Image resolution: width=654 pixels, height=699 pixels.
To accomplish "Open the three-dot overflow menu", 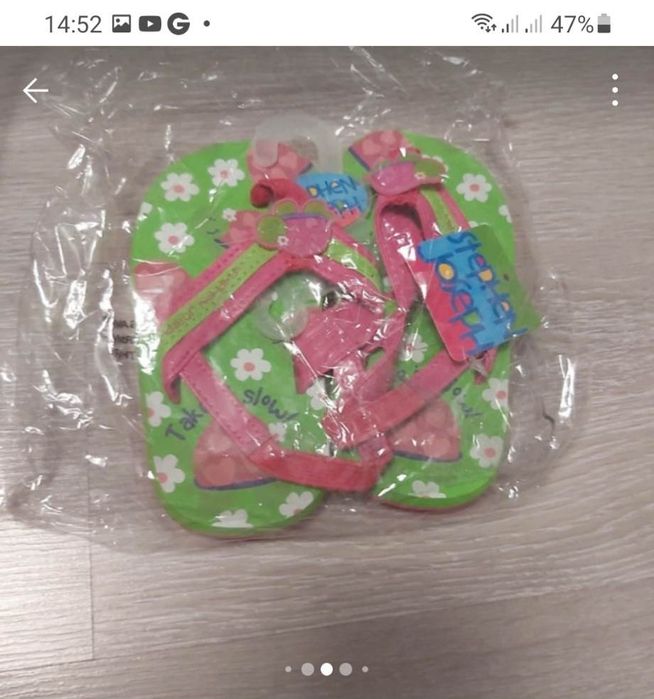I will click(x=615, y=91).
